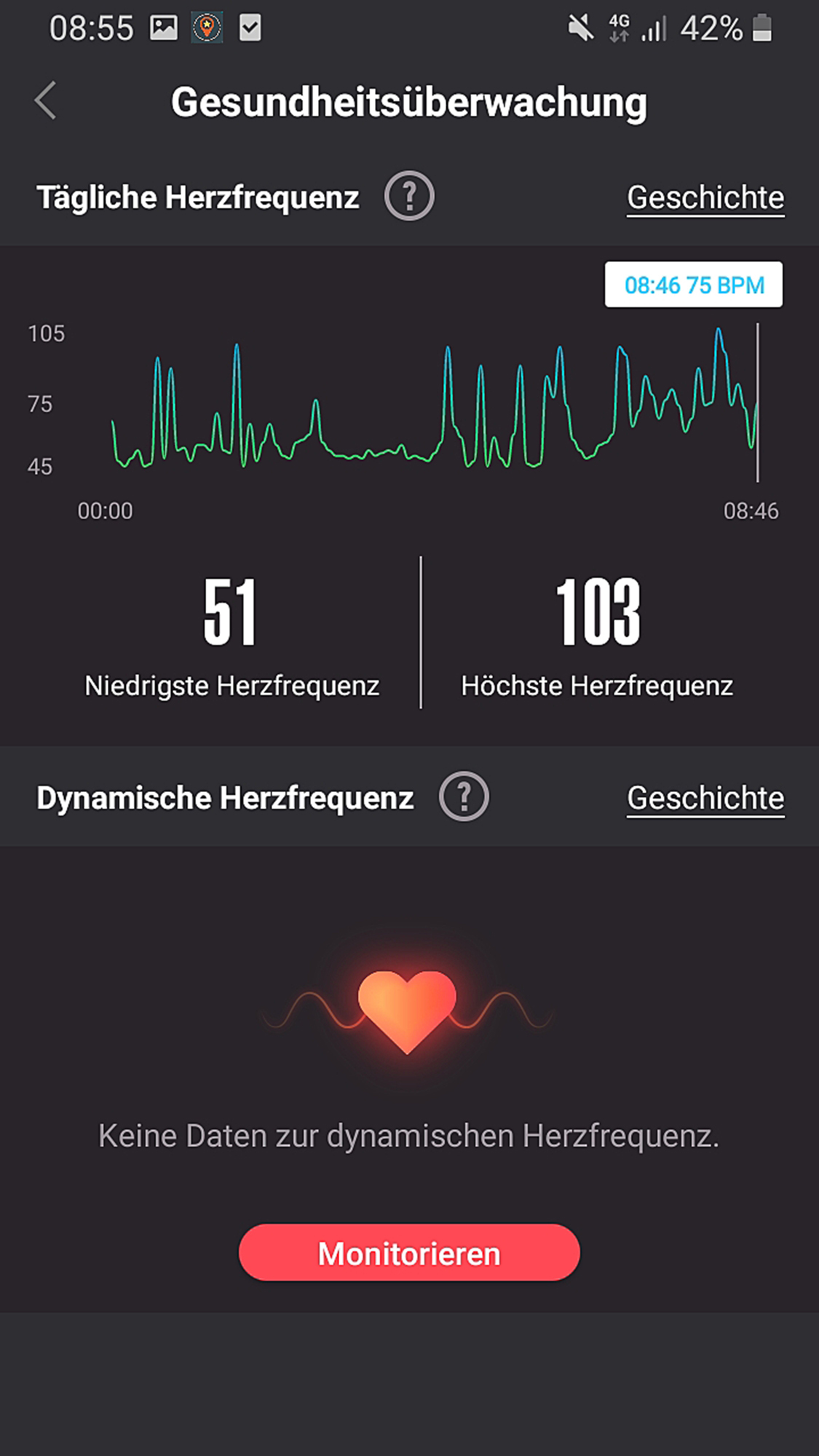819x1456 pixels.
Task: Open help for Dynamische Herzfrequenz
Action: [x=464, y=796]
